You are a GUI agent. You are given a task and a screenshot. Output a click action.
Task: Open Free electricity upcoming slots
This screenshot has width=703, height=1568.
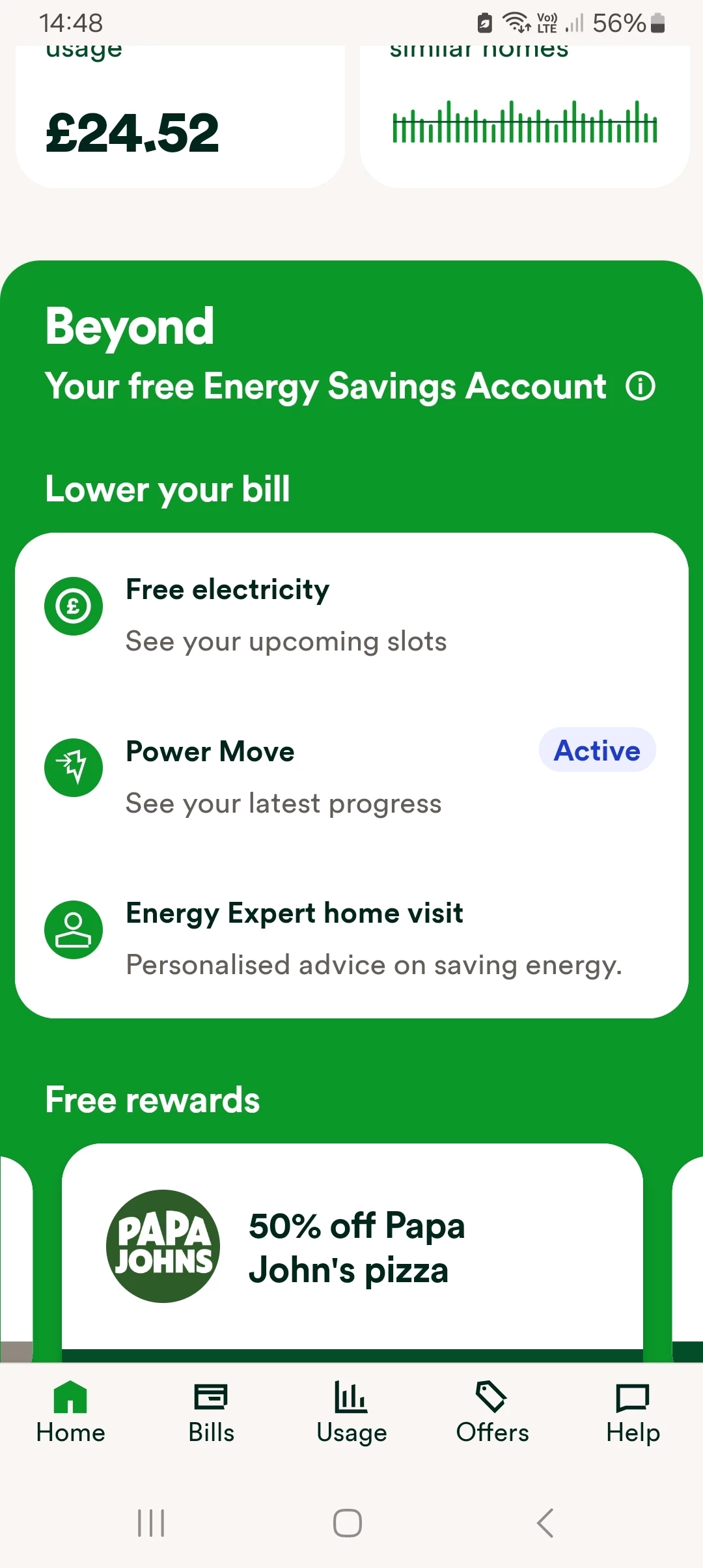point(351,614)
